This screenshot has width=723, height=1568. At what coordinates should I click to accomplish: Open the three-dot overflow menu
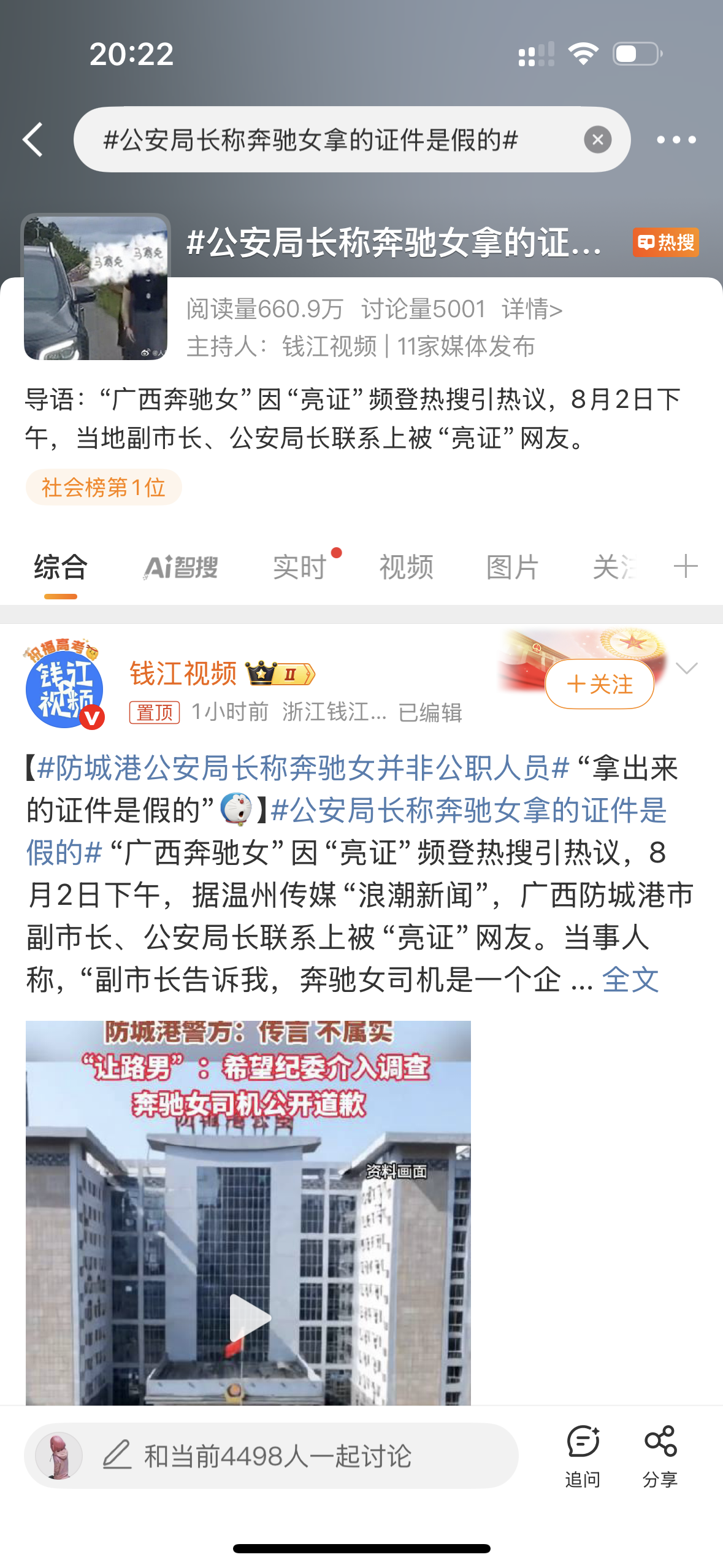tap(676, 140)
